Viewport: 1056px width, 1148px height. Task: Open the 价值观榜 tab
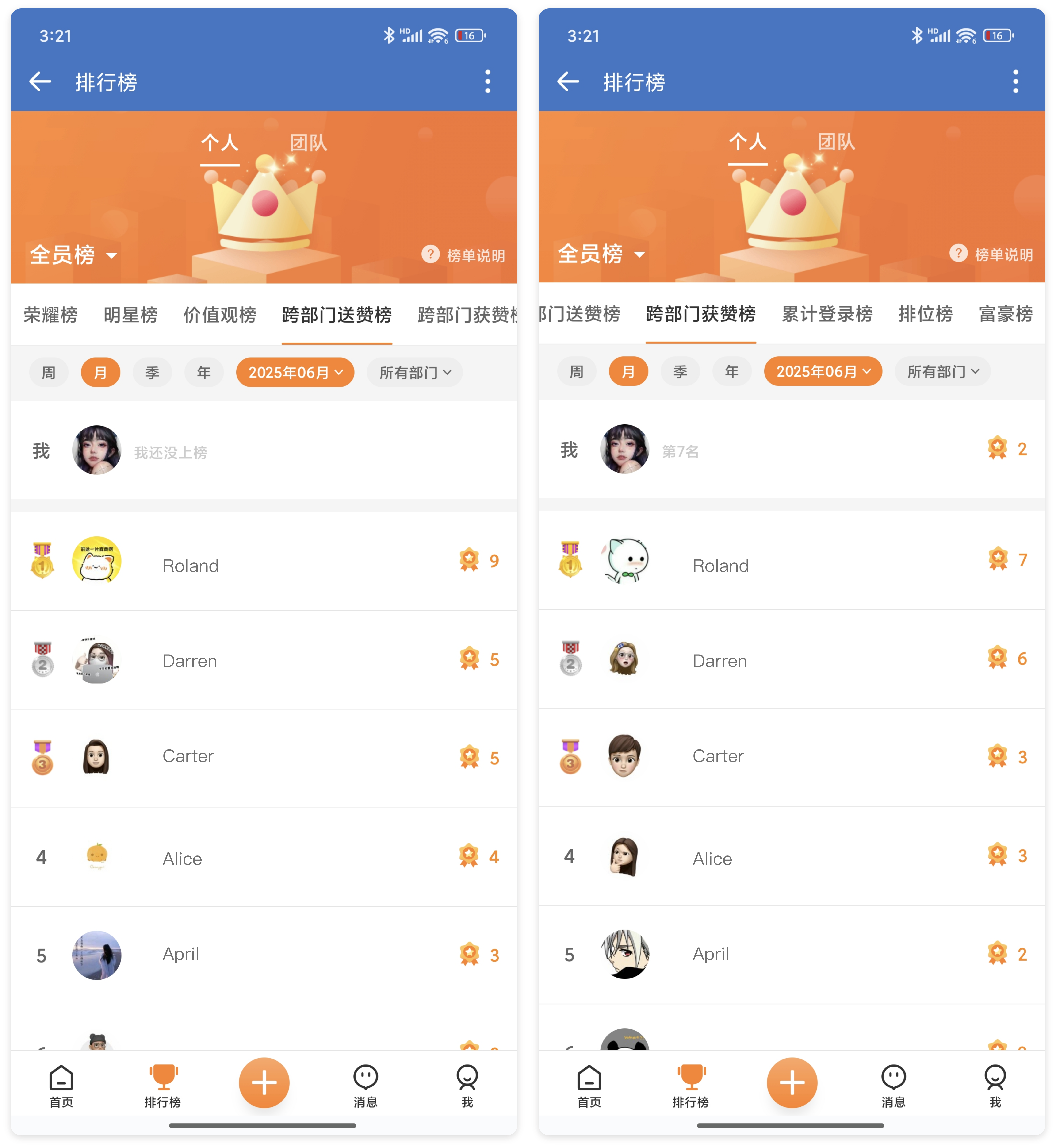(x=219, y=314)
